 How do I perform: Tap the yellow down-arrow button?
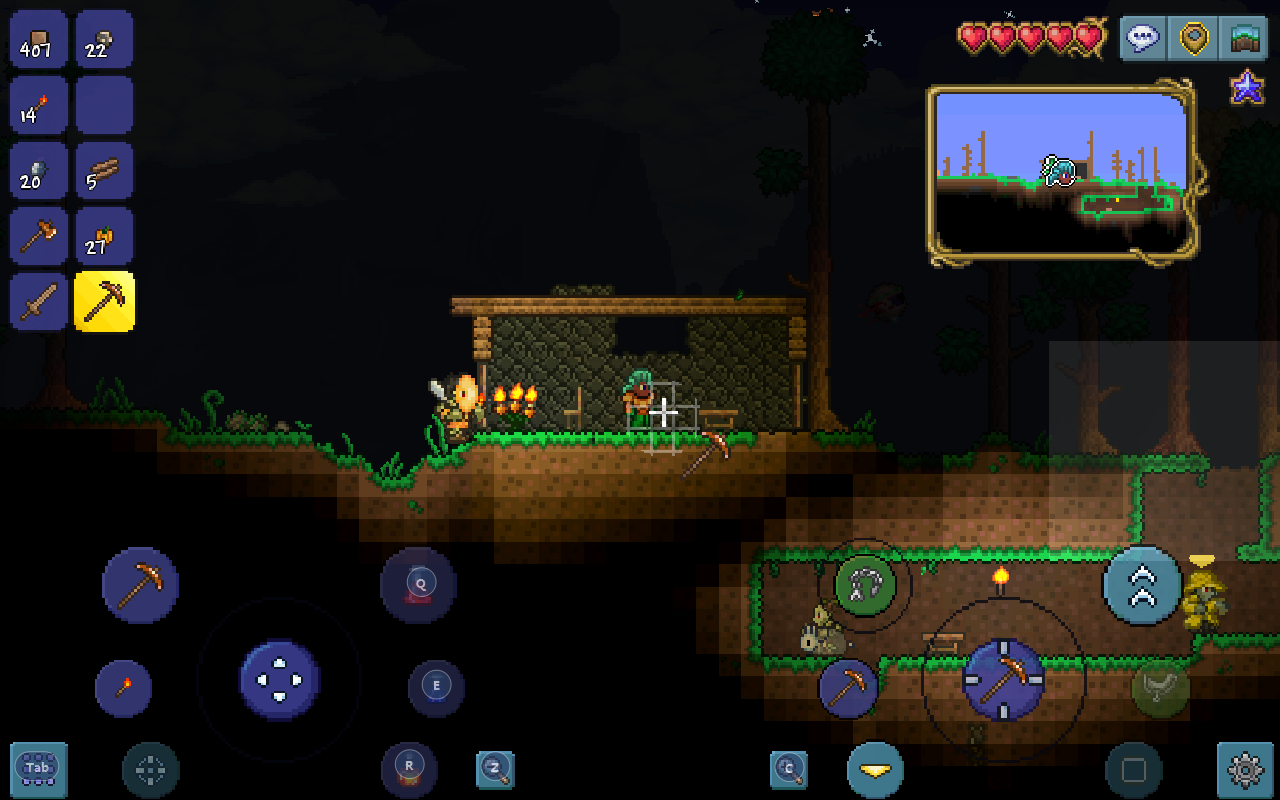coord(875,770)
